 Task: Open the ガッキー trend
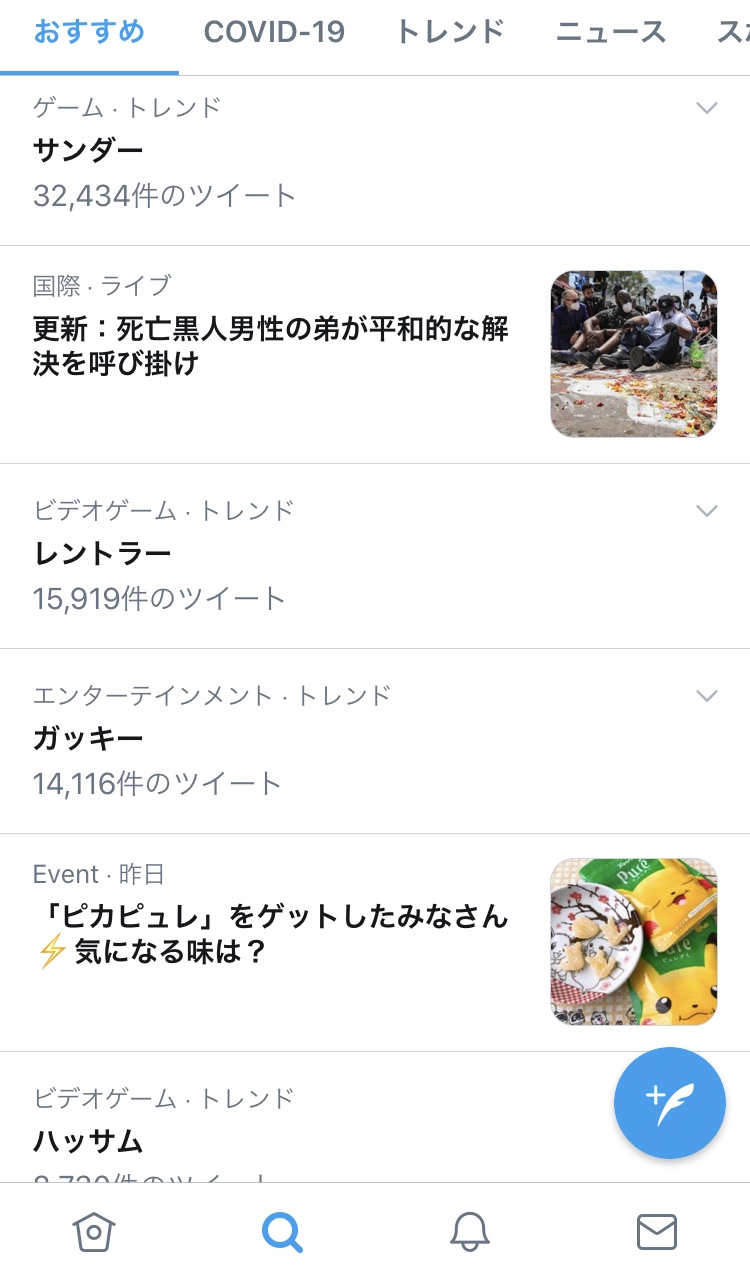pyautogui.click(x=89, y=739)
